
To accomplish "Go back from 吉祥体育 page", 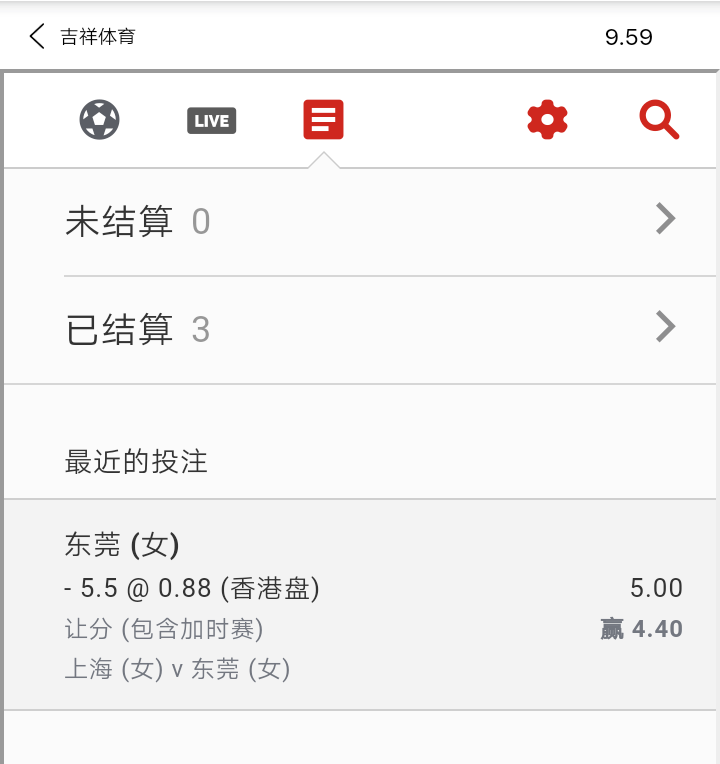I will [x=38, y=37].
